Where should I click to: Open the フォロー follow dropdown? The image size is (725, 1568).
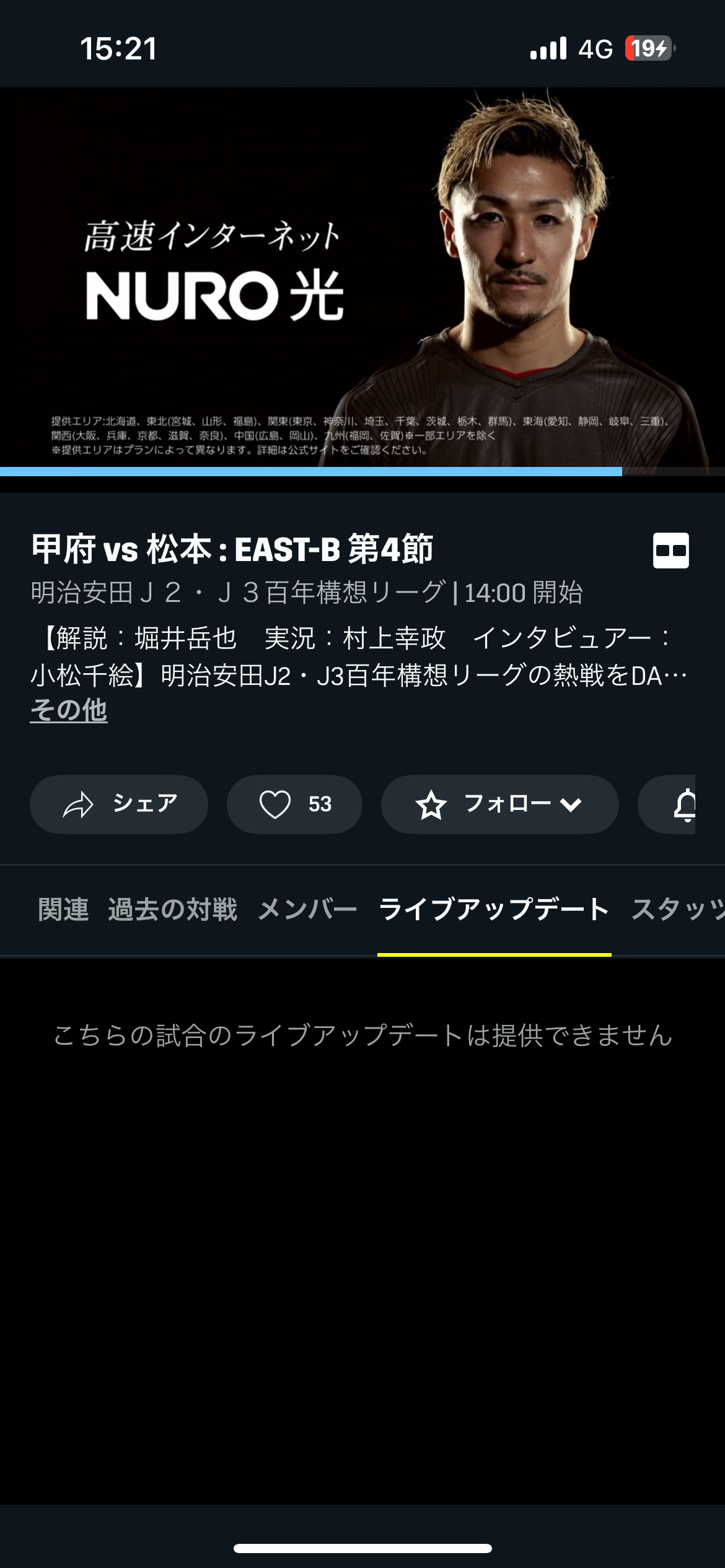[499, 804]
